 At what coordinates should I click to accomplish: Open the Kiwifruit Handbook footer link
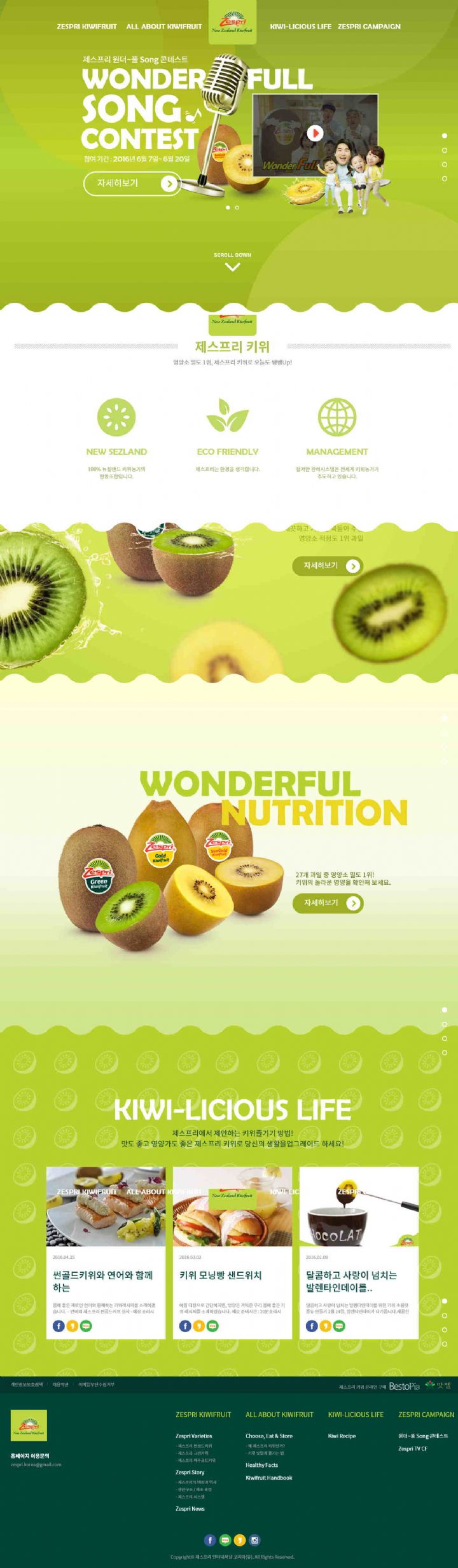click(x=268, y=1478)
